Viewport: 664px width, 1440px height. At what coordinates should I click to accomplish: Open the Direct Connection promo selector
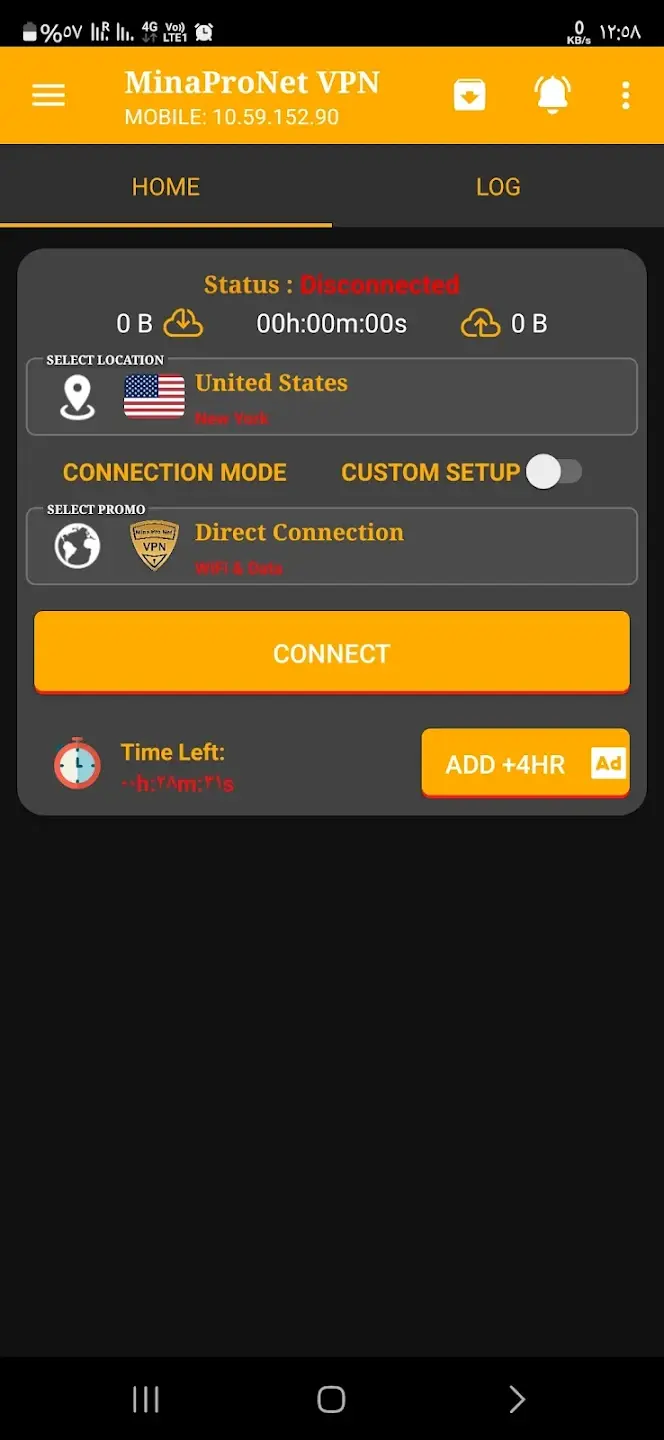click(331, 546)
